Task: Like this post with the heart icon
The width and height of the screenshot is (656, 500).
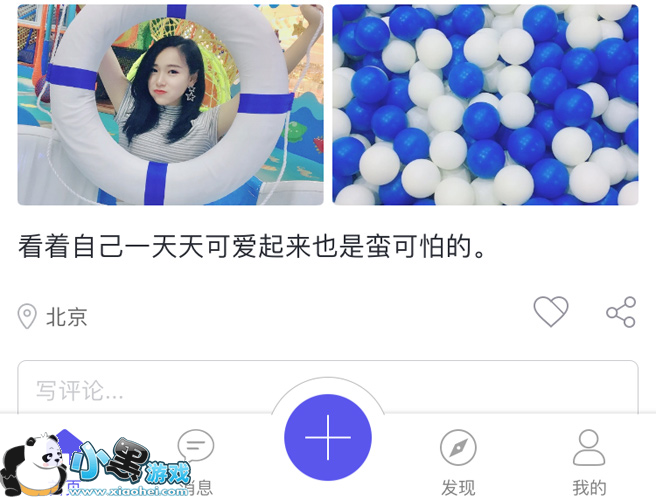Action: 550,312
